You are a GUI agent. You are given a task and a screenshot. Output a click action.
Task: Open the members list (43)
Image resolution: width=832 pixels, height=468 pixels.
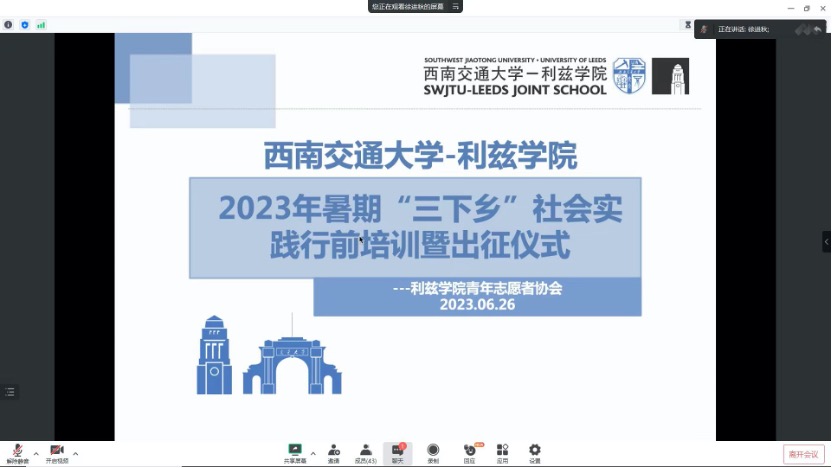coord(366,452)
